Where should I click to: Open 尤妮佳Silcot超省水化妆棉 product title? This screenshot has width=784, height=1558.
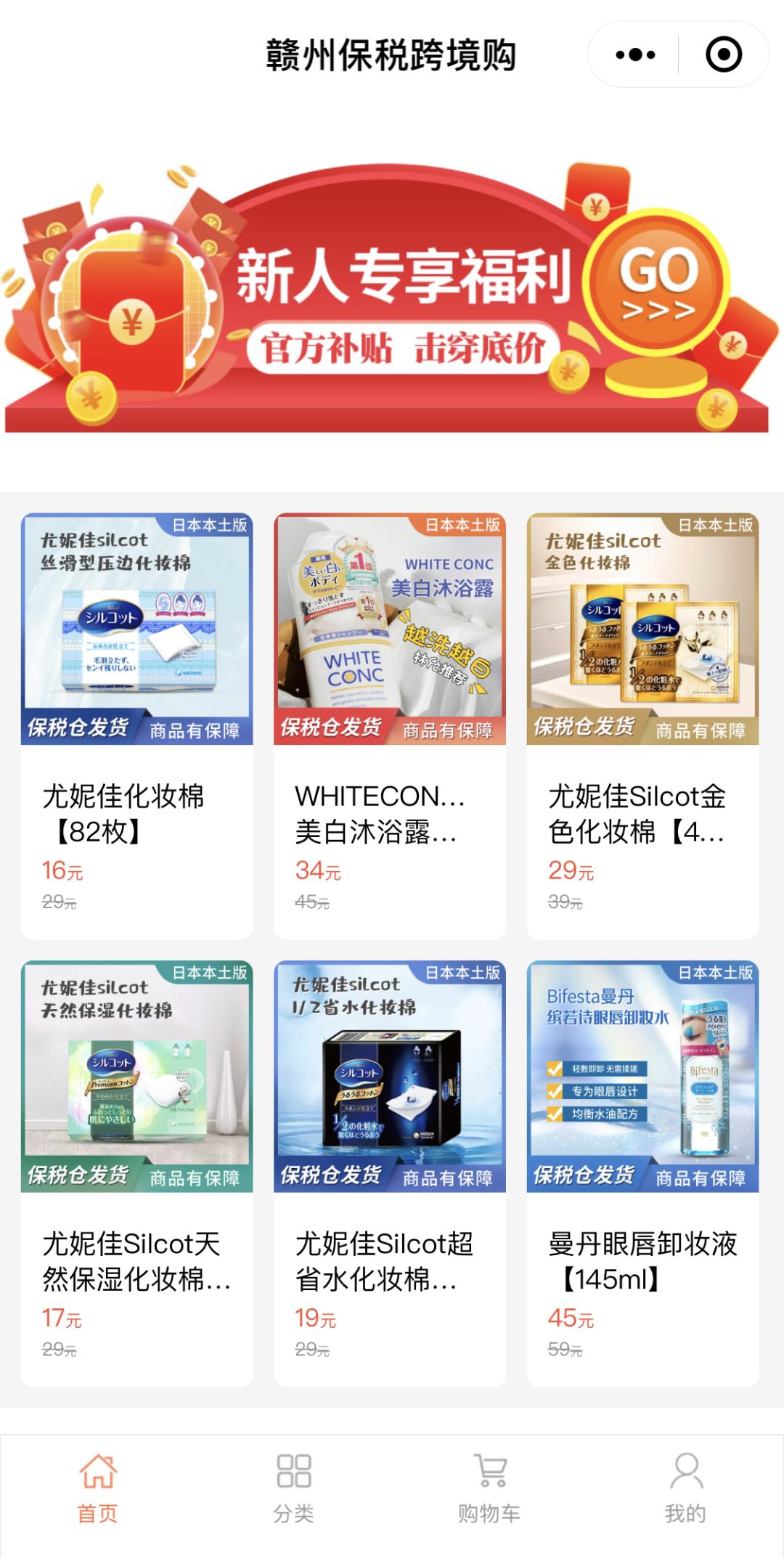(385, 1262)
